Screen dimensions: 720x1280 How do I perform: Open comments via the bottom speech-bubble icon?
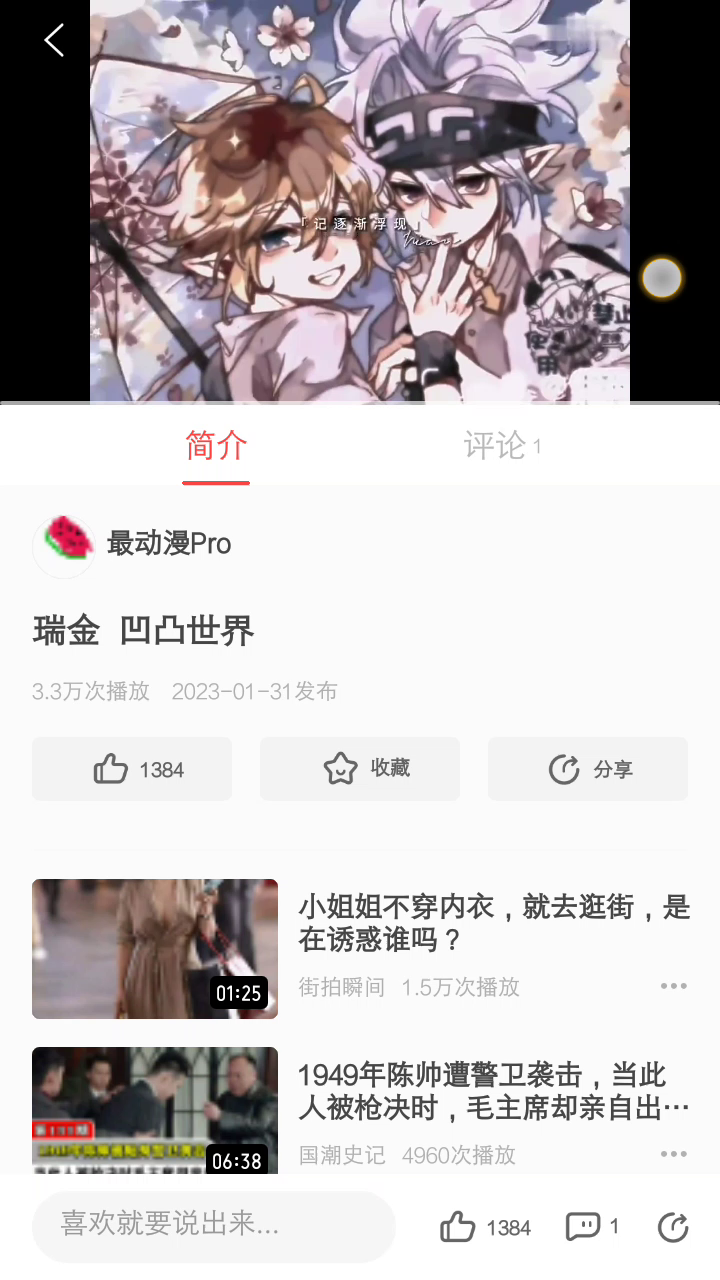(x=583, y=1227)
